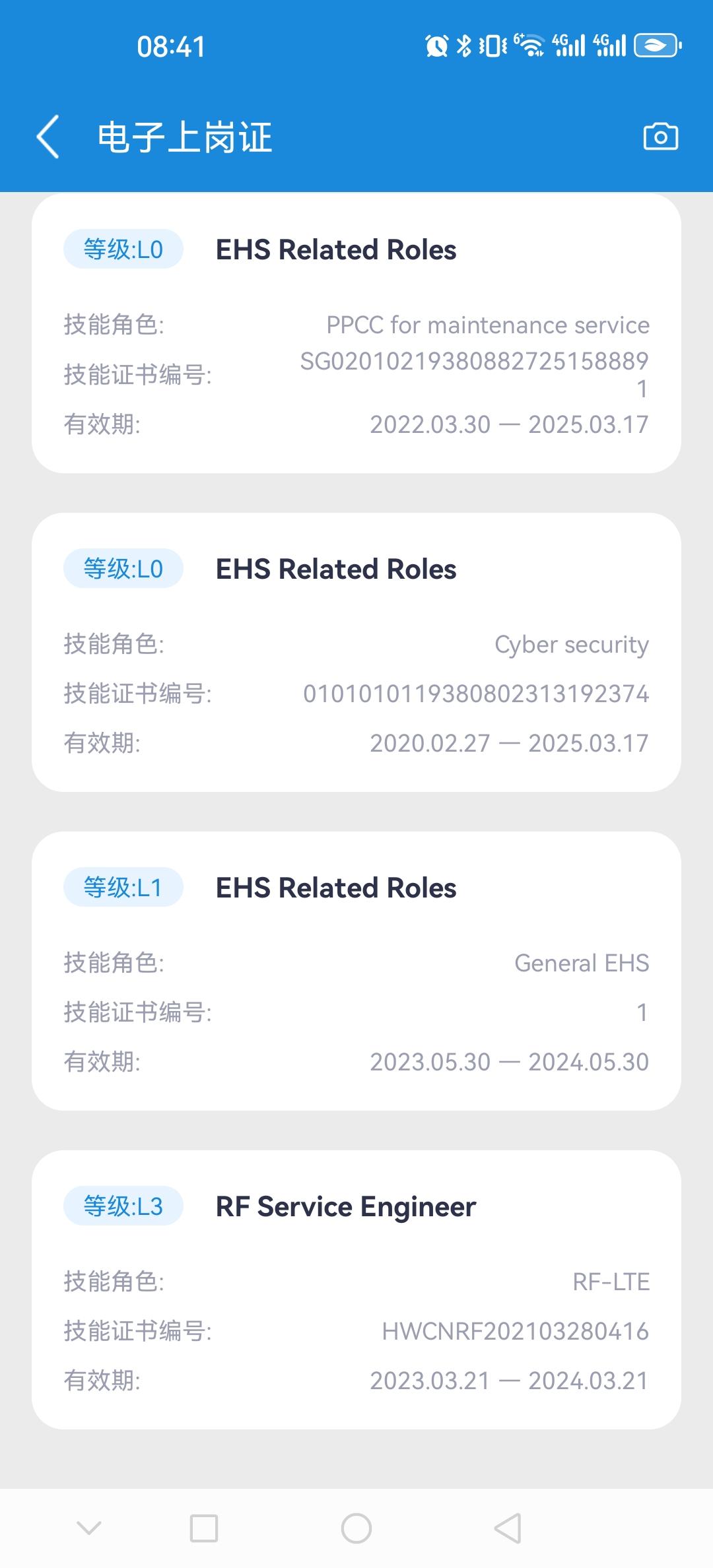Viewport: 713px width, 1568px height.
Task: Open the RF Service Engineer RF-LTE card
Action: pos(356,1290)
